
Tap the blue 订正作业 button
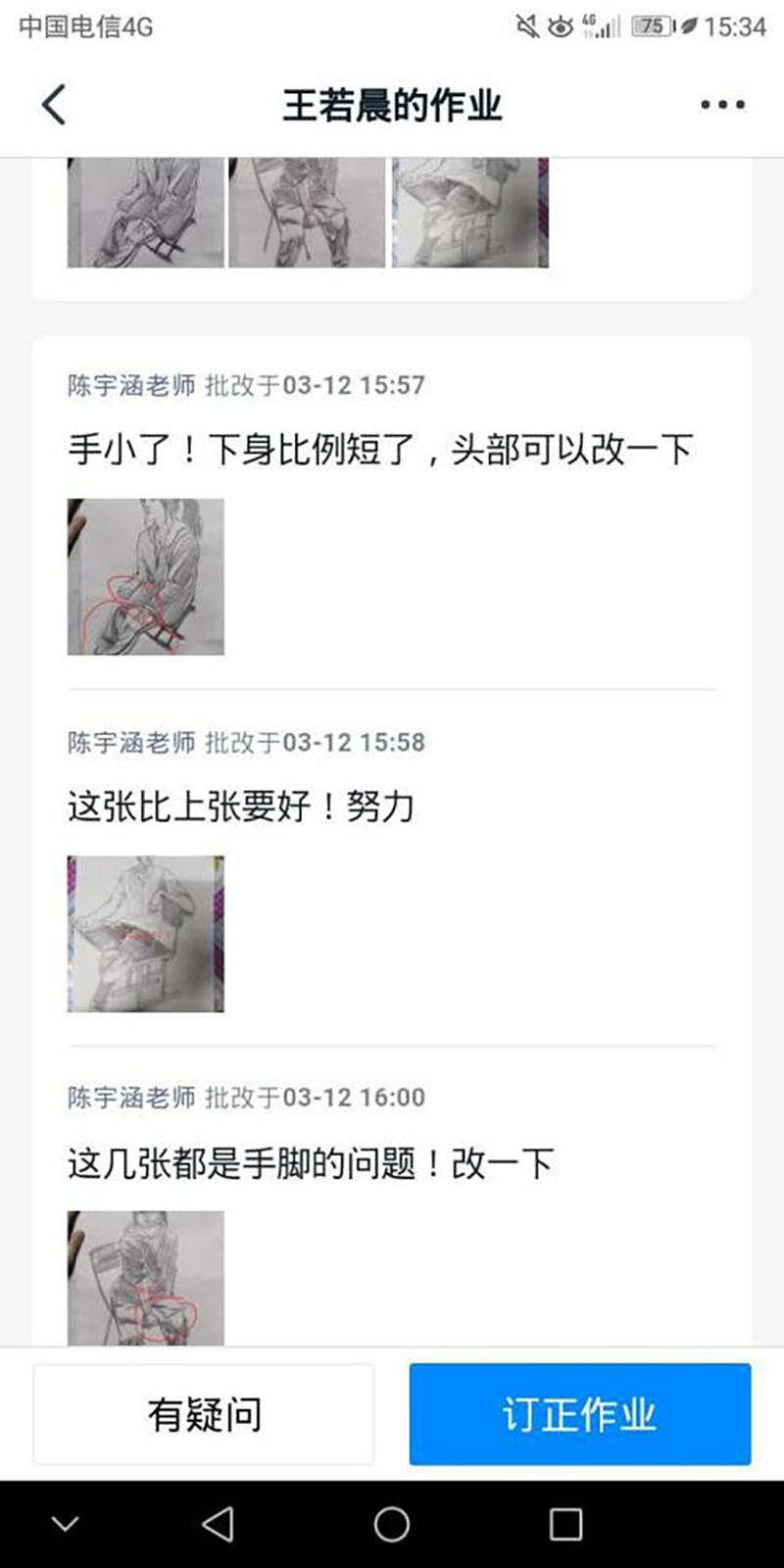click(x=579, y=1414)
